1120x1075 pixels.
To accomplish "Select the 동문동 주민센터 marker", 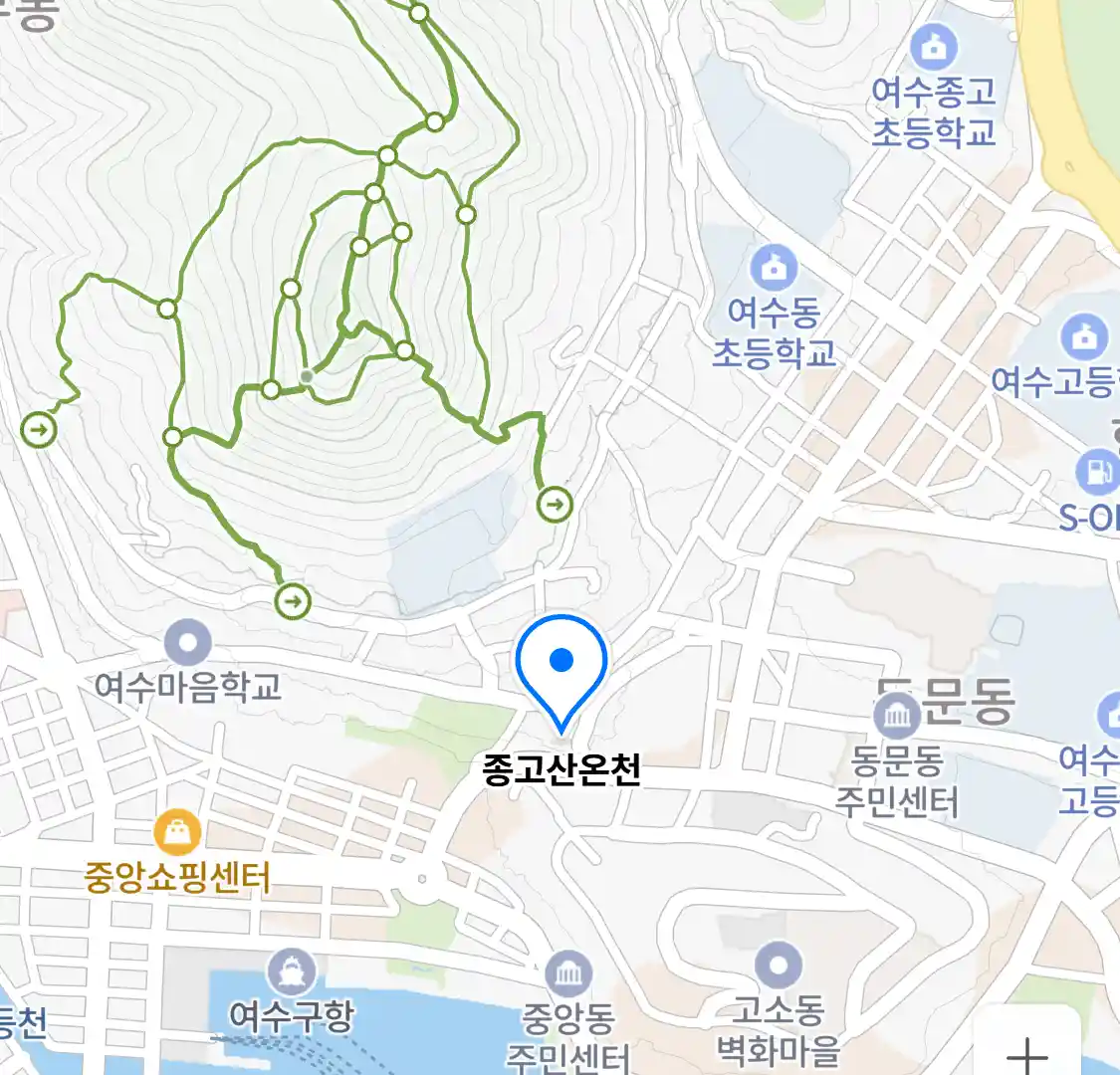I will 897,715.
